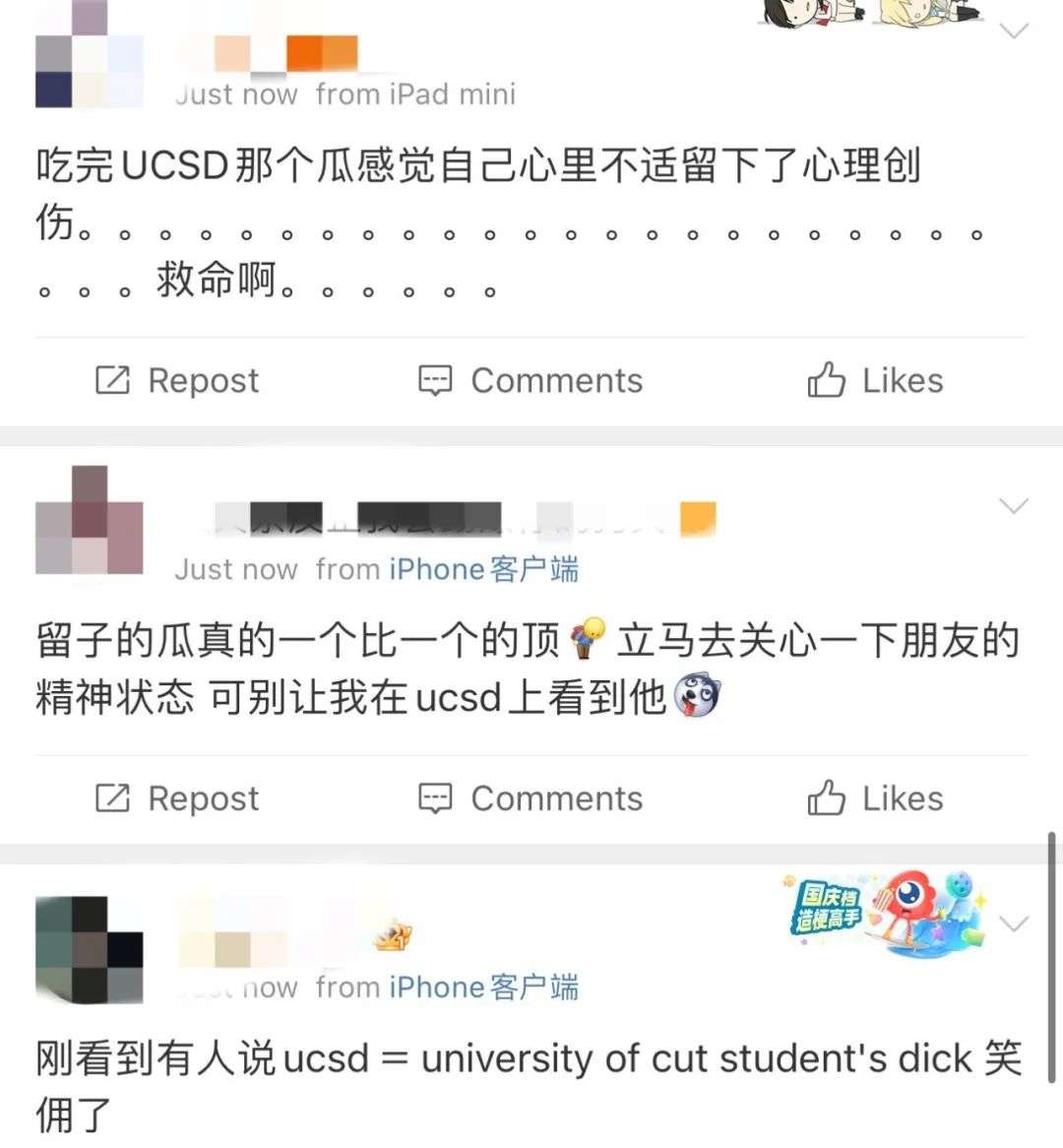Image resolution: width=1063 pixels, height=1148 pixels.
Task: Repost the 留子的瓜 post
Action: click(177, 798)
